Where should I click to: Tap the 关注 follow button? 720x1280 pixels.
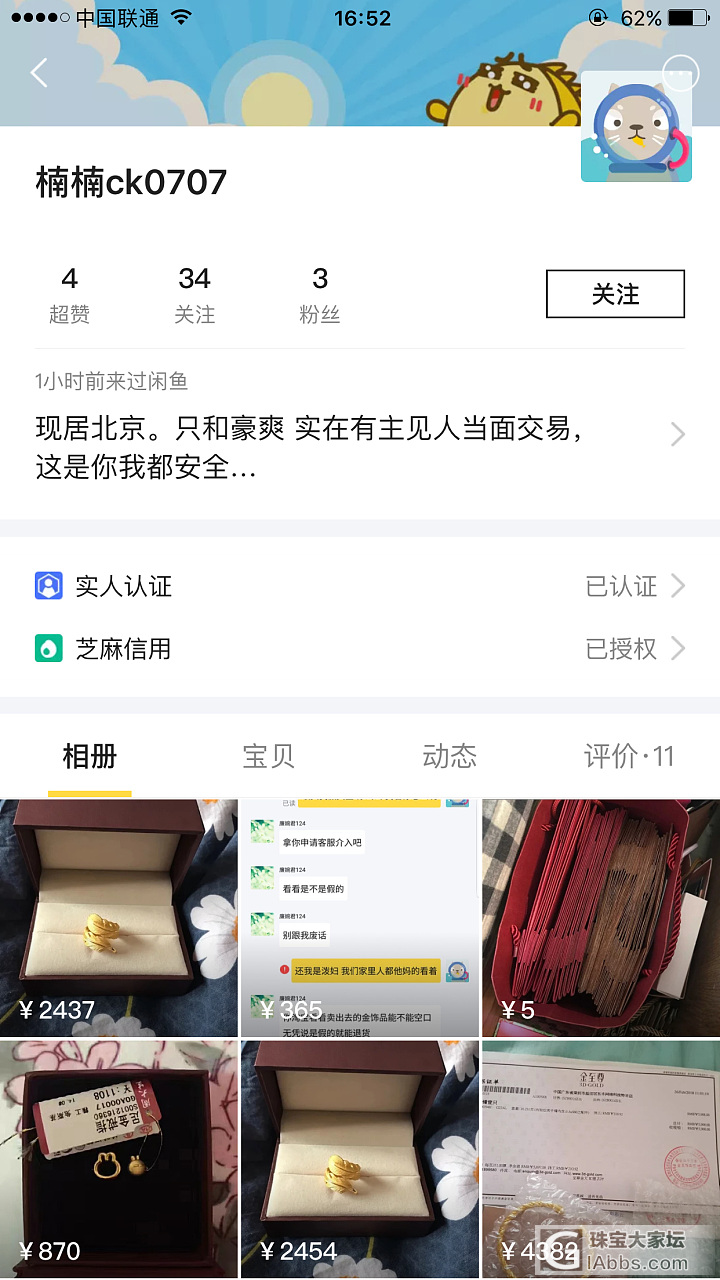coord(615,294)
